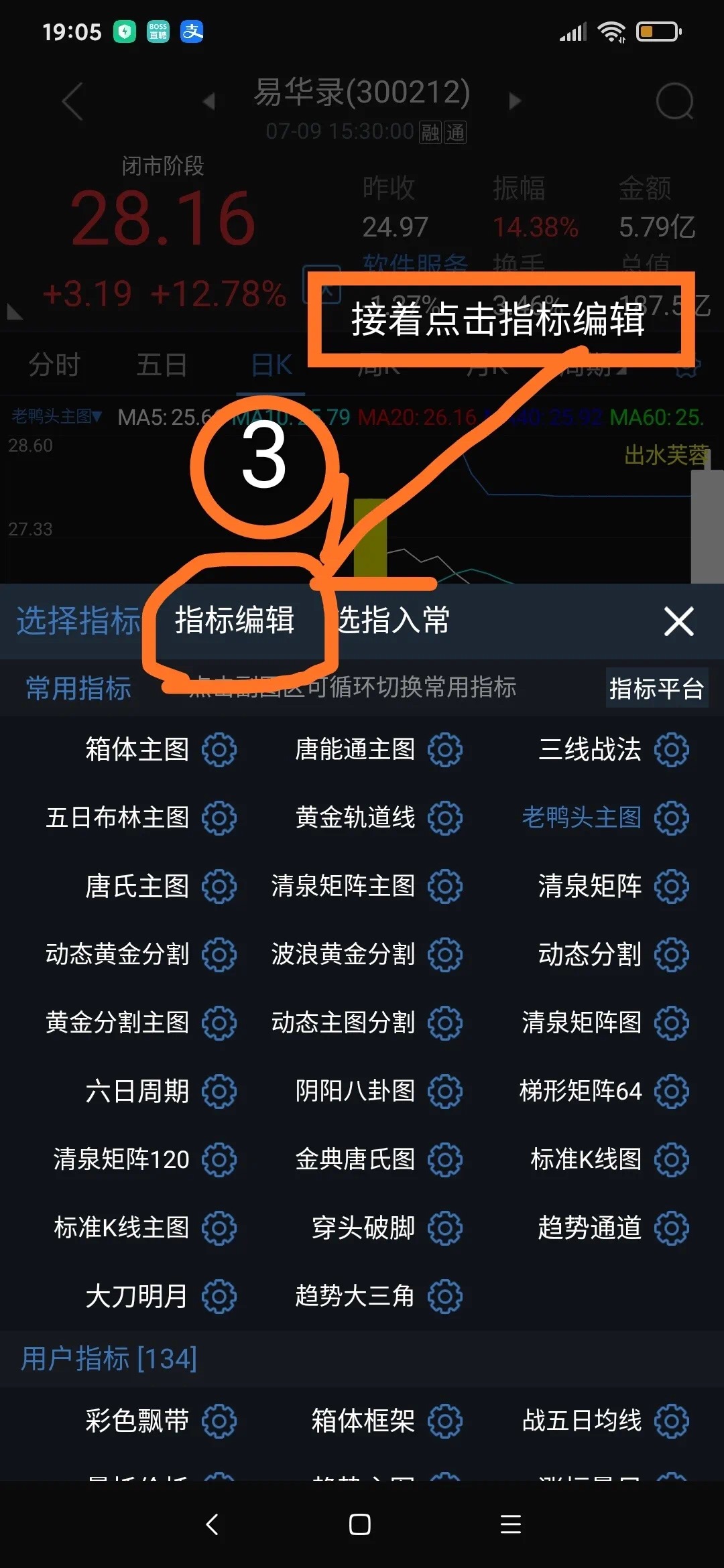Viewport: 724px width, 1568px height.
Task: Select the 箱体主图 indicator
Action: click(x=137, y=749)
